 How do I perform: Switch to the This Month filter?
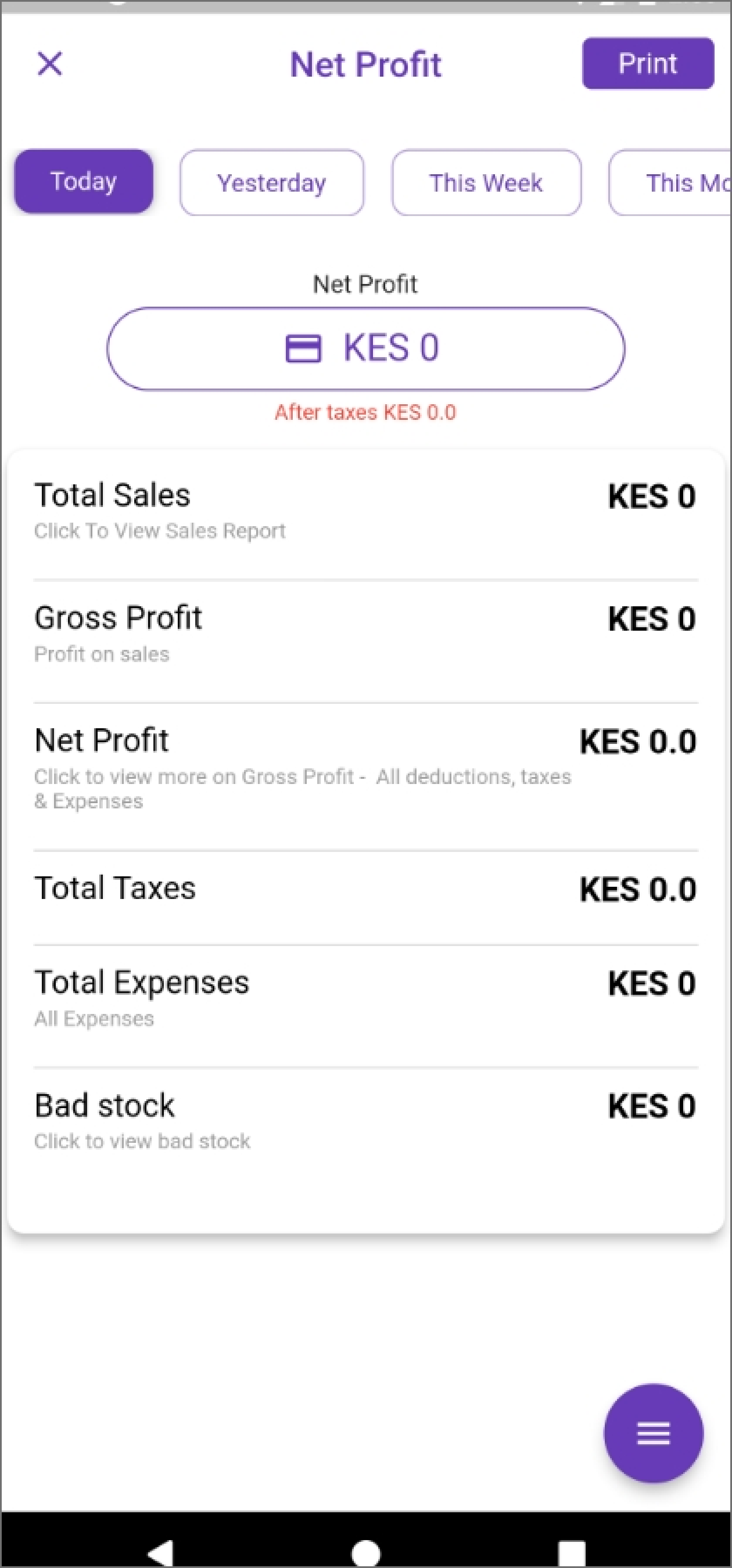pos(676,182)
